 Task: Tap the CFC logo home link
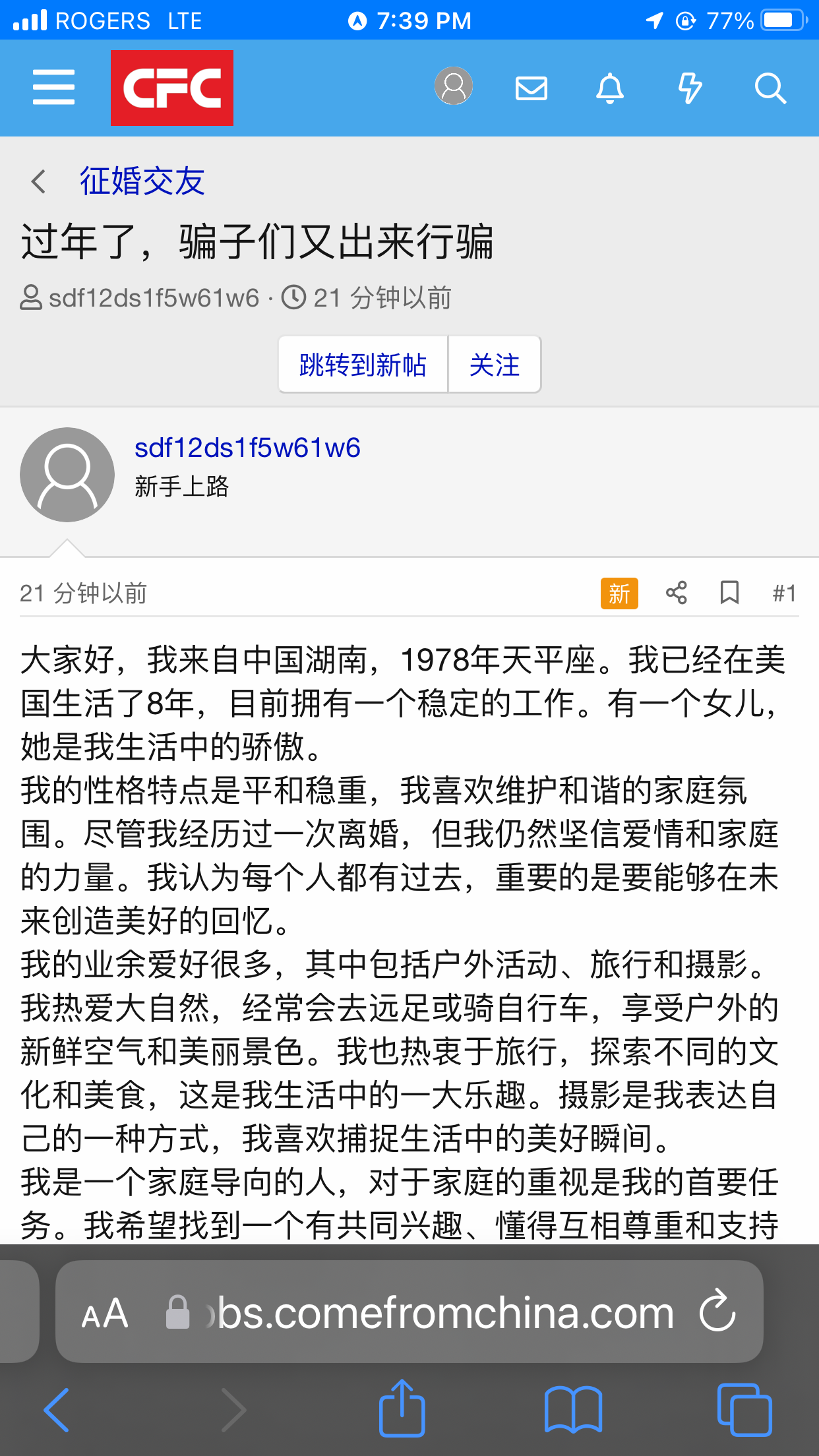(x=171, y=88)
